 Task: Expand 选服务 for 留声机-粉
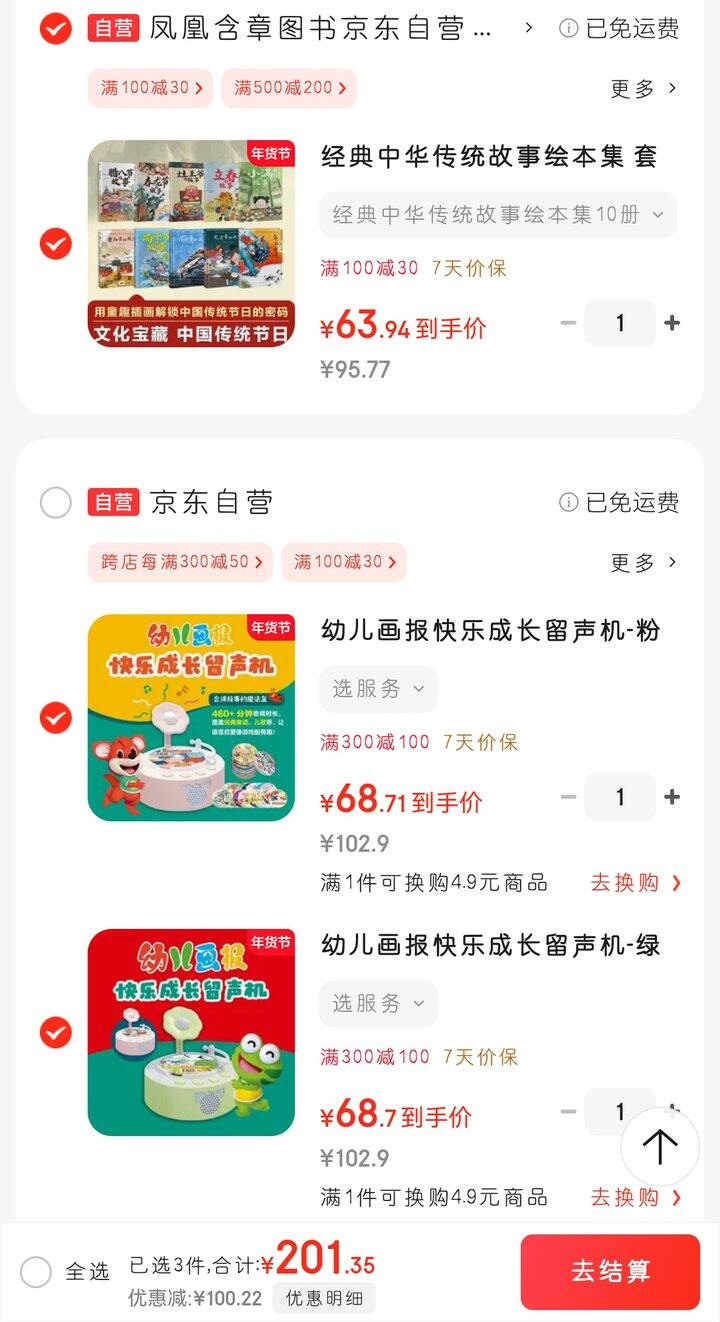pos(378,689)
